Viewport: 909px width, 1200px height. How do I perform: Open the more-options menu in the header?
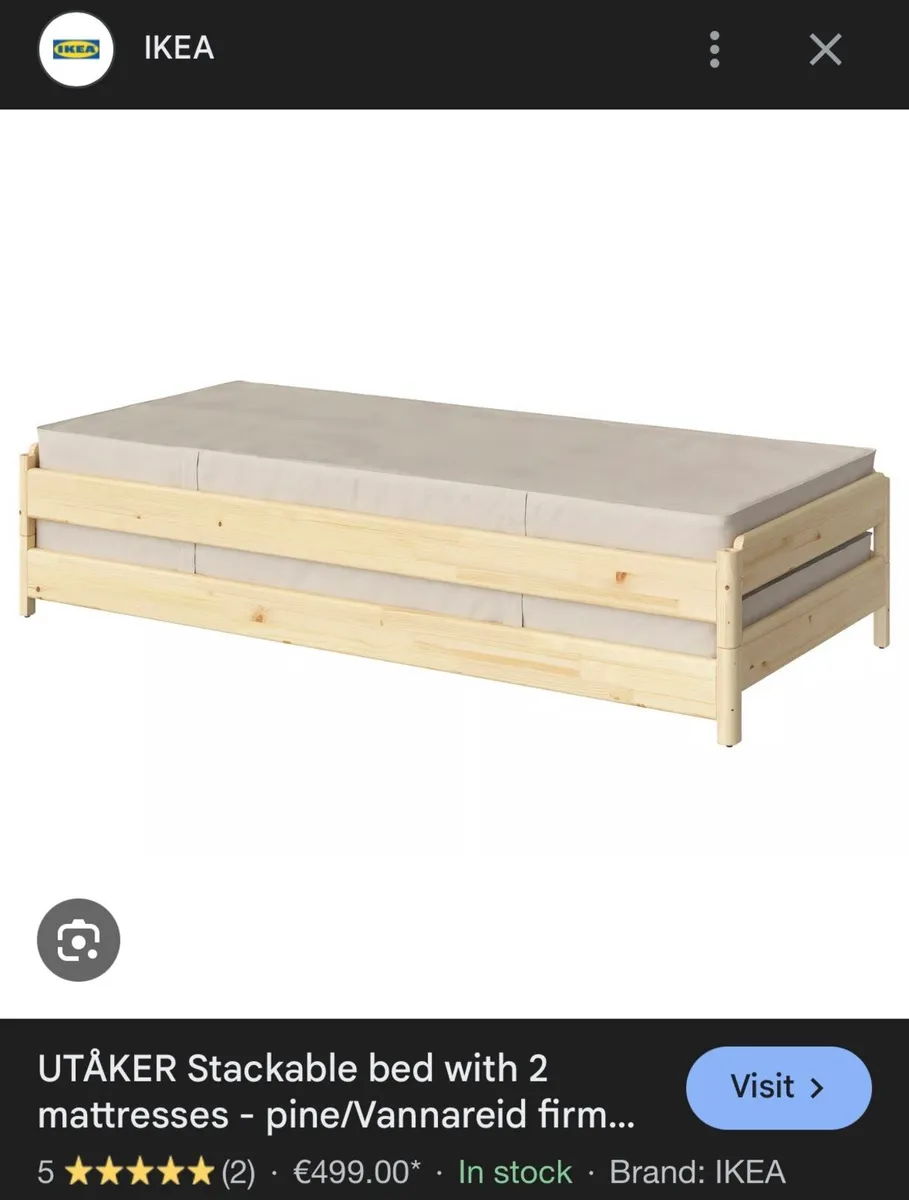pyautogui.click(x=714, y=48)
